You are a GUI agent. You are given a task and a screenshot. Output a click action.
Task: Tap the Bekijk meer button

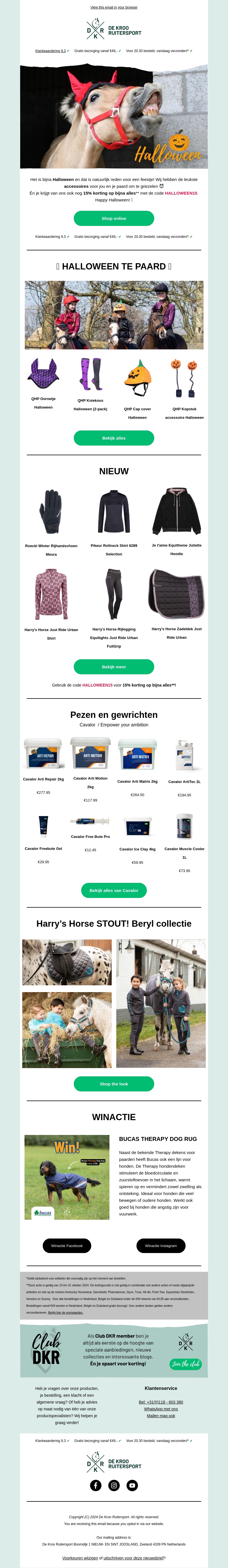pyautogui.click(x=114, y=667)
